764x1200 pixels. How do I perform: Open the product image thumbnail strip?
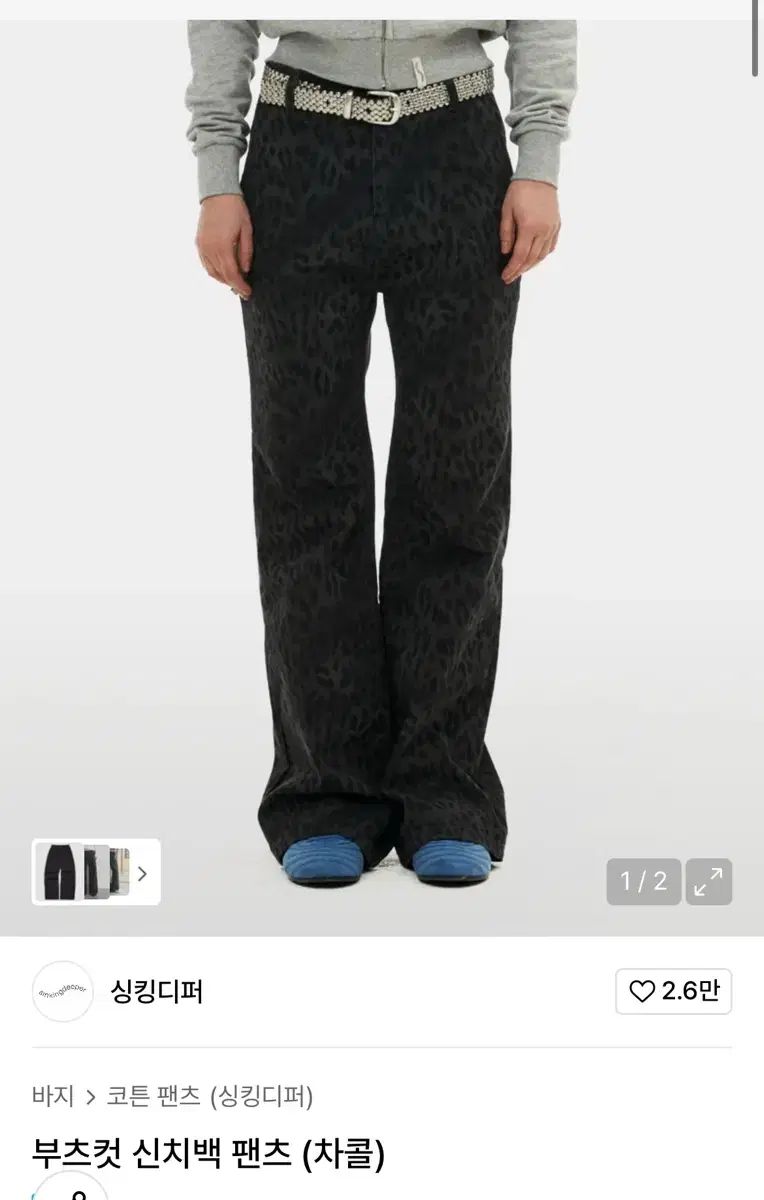click(96, 872)
